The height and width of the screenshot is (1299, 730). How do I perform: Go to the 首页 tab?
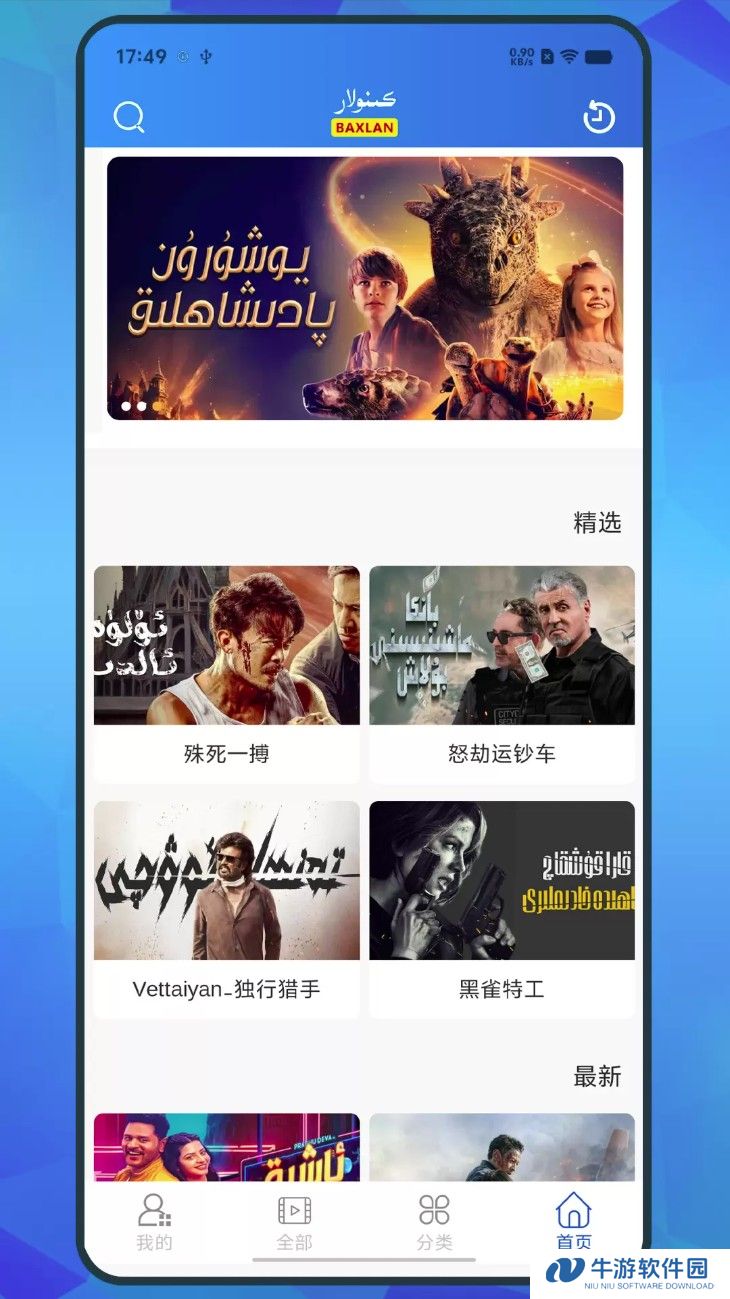tap(574, 1222)
